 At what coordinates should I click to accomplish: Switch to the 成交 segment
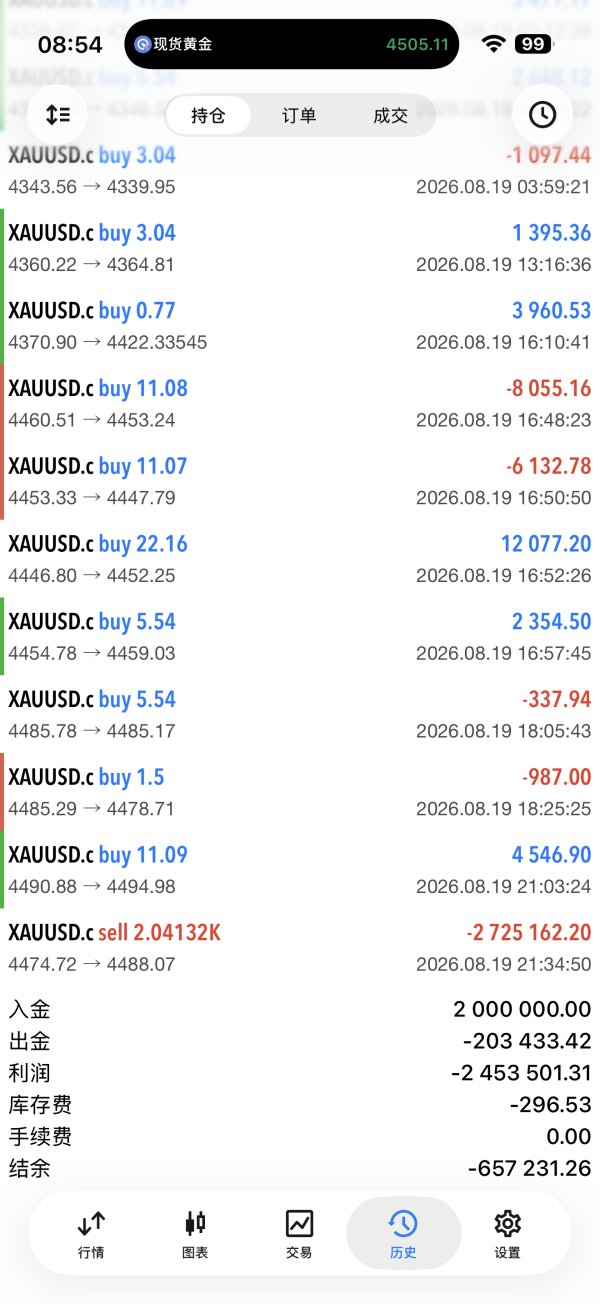390,115
